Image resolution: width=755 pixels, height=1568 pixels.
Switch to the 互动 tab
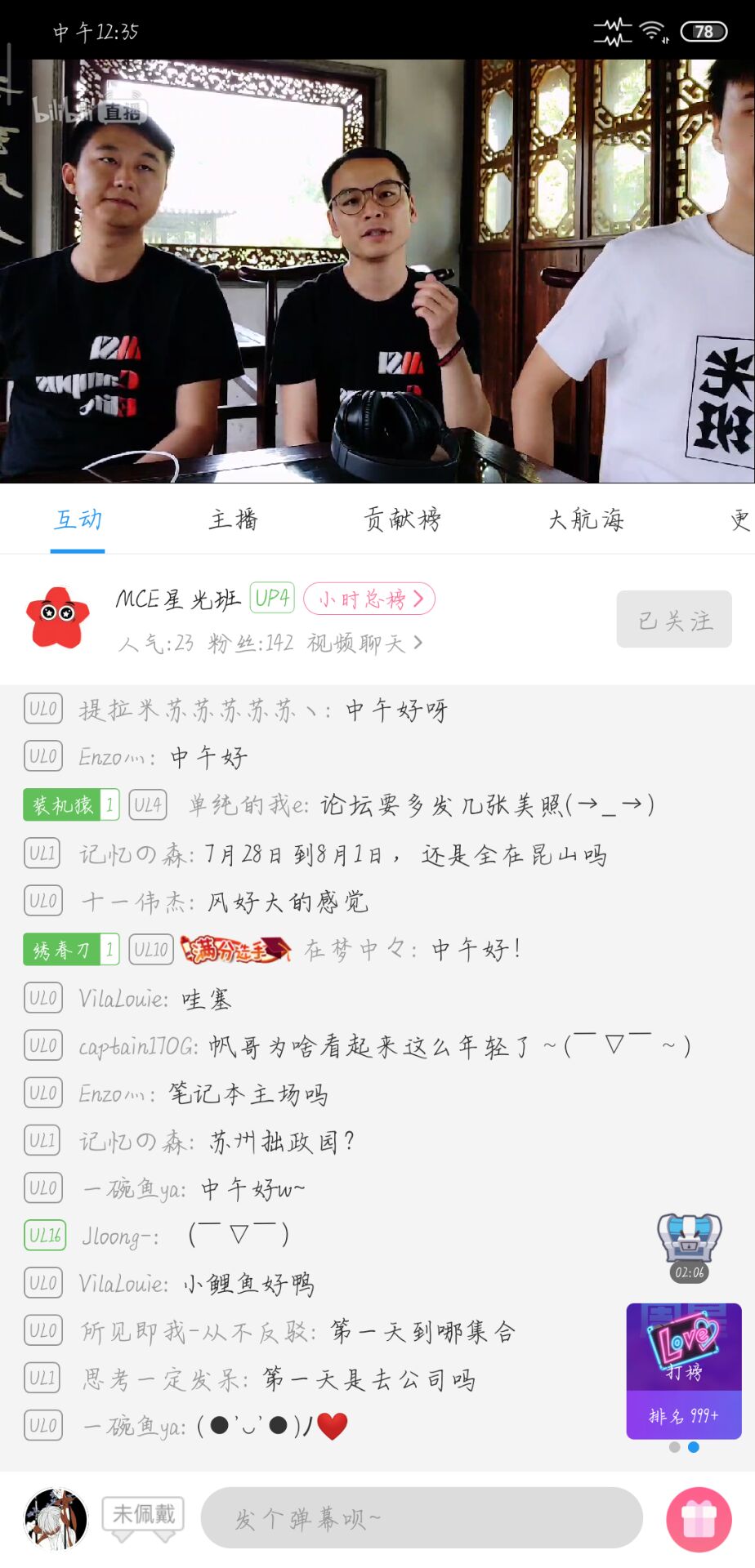point(78,519)
